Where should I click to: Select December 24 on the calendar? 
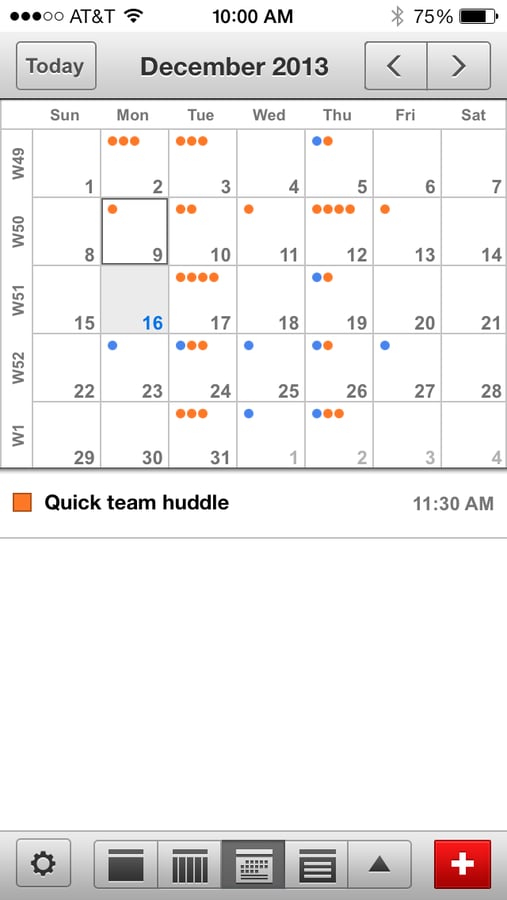coord(203,367)
